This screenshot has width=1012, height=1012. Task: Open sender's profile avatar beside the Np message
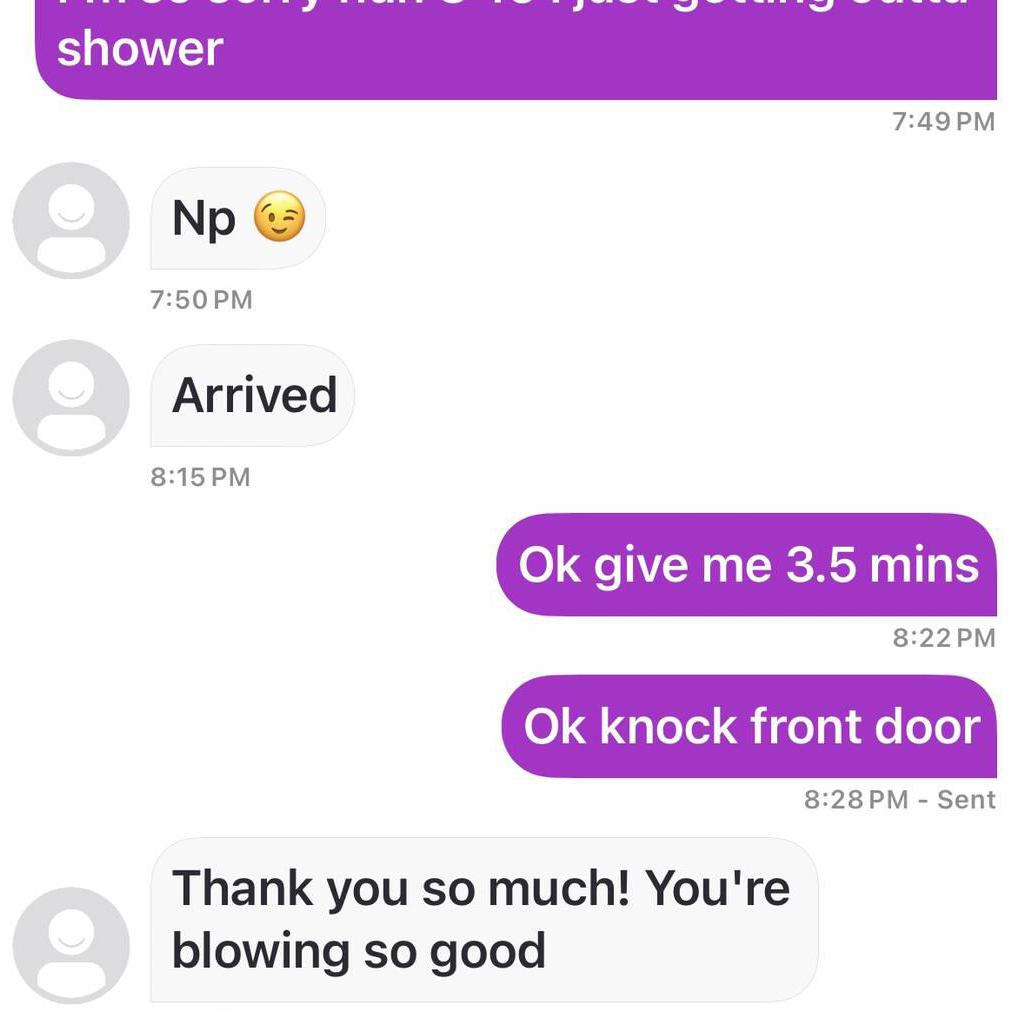71,220
